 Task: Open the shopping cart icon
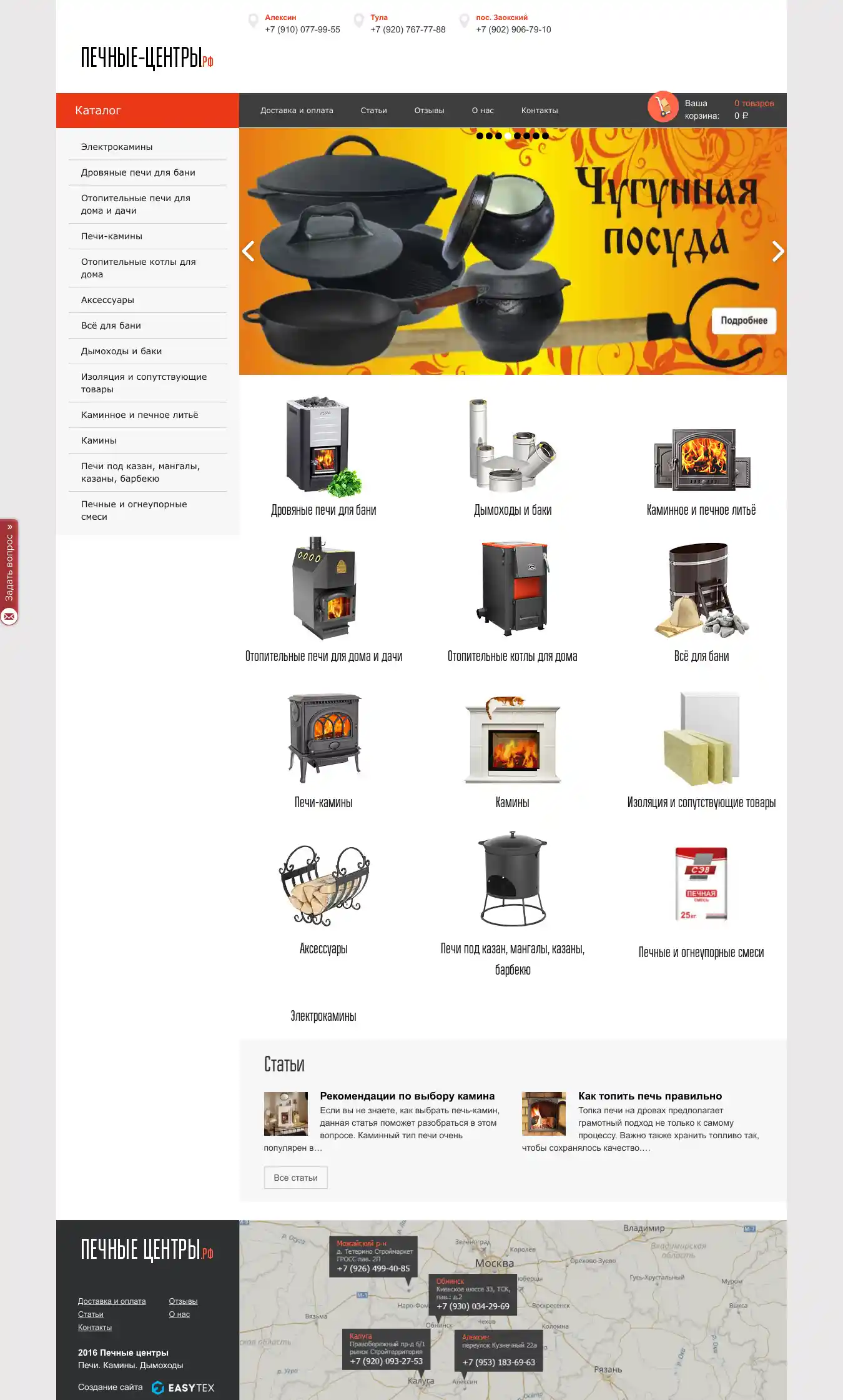click(663, 107)
